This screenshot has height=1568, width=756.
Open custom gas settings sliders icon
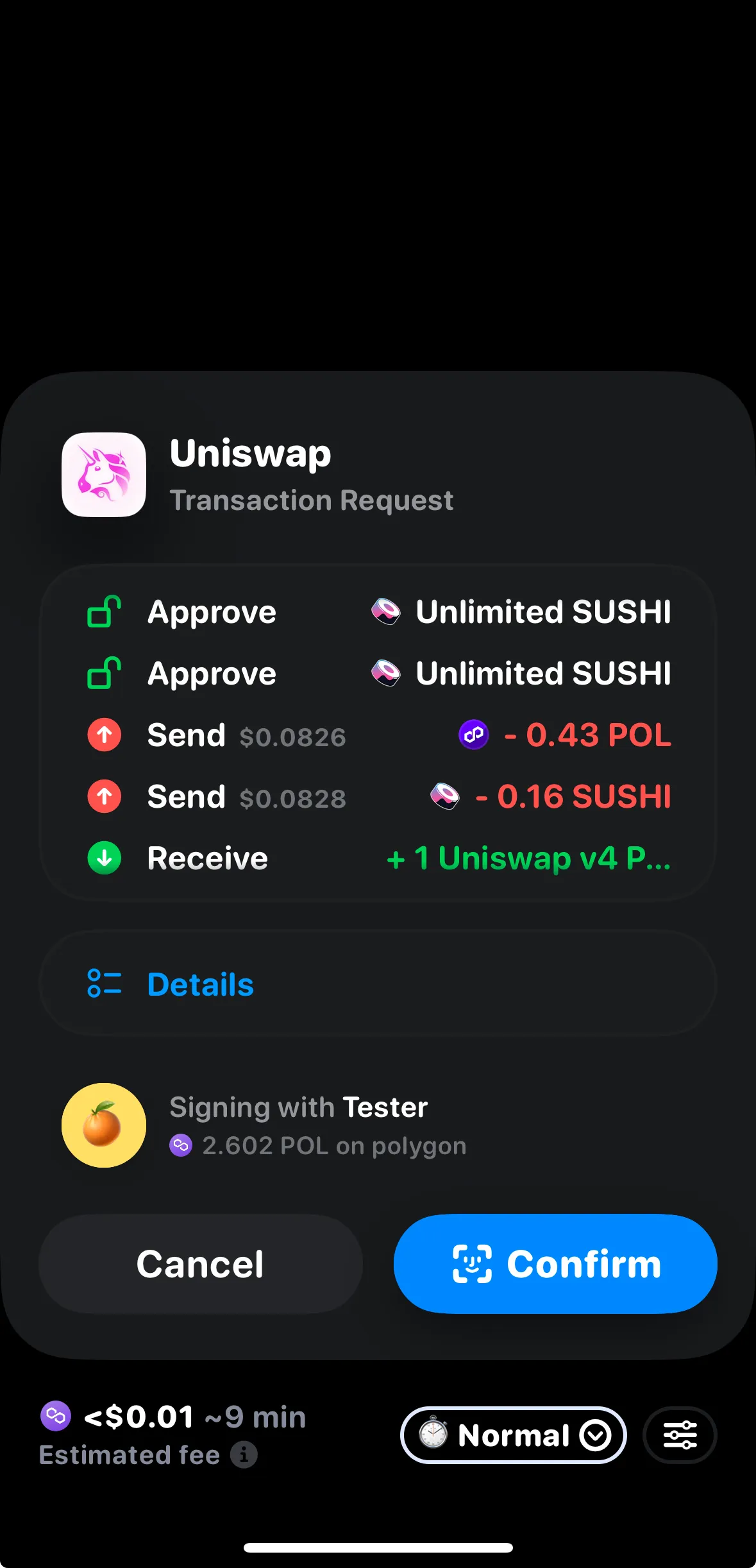pyautogui.click(x=680, y=1435)
